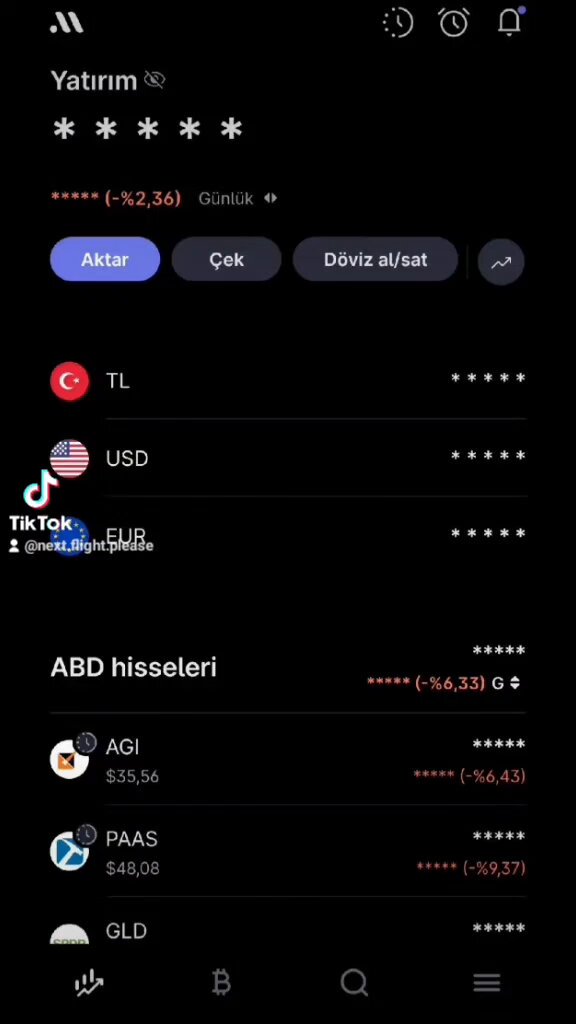This screenshot has width=576, height=1024.
Task: Open the price alarms icon
Action: pyautogui.click(x=453, y=23)
